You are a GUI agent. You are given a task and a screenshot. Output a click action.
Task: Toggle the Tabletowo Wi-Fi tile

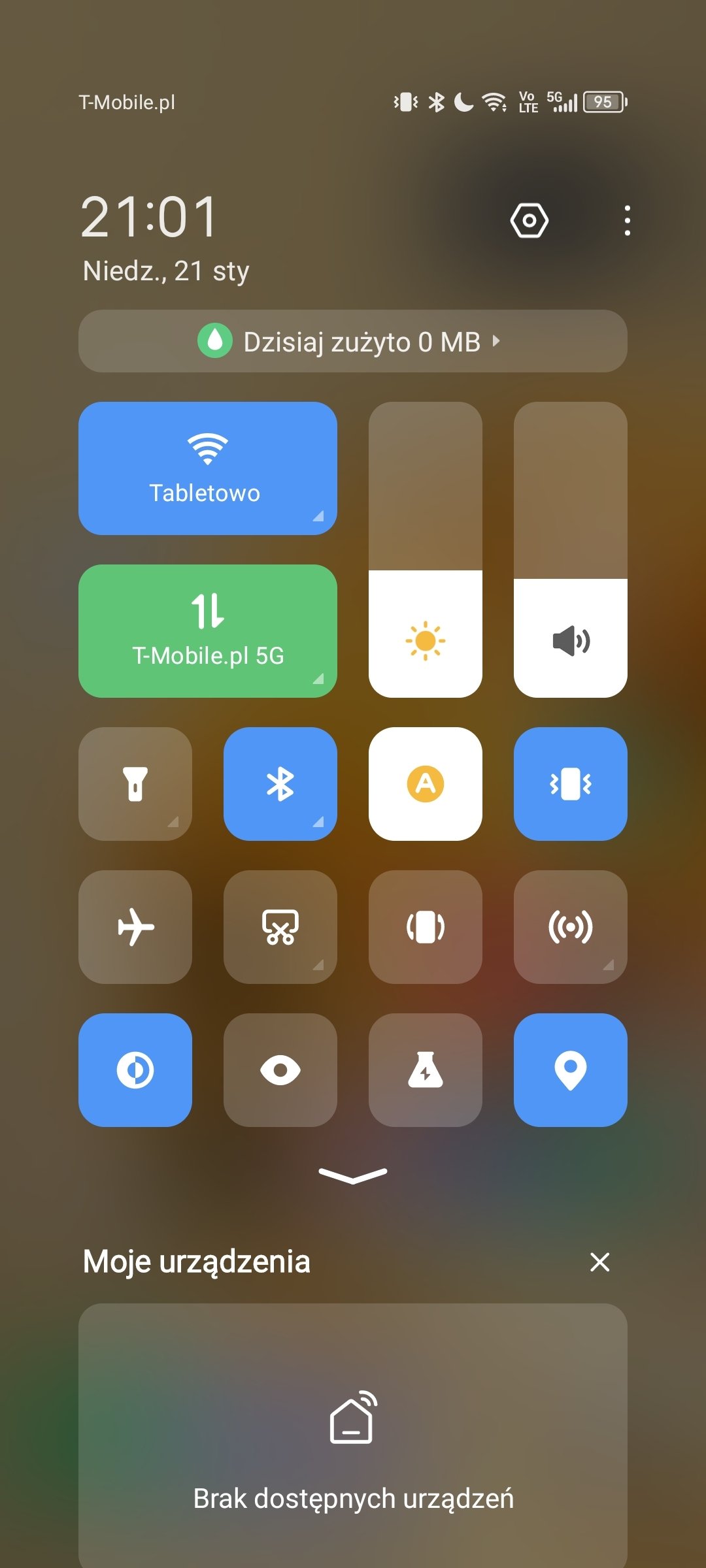point(208,468)
